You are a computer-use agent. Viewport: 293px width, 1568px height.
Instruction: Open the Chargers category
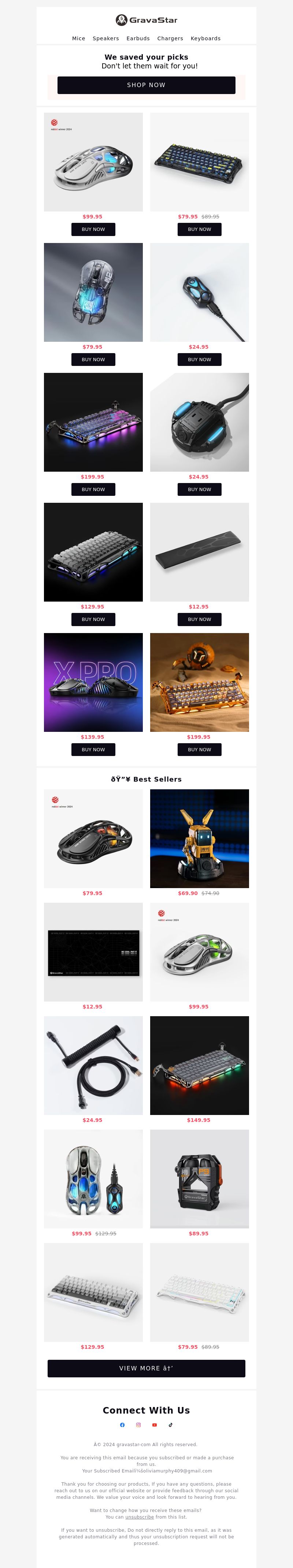coord(170,38)
